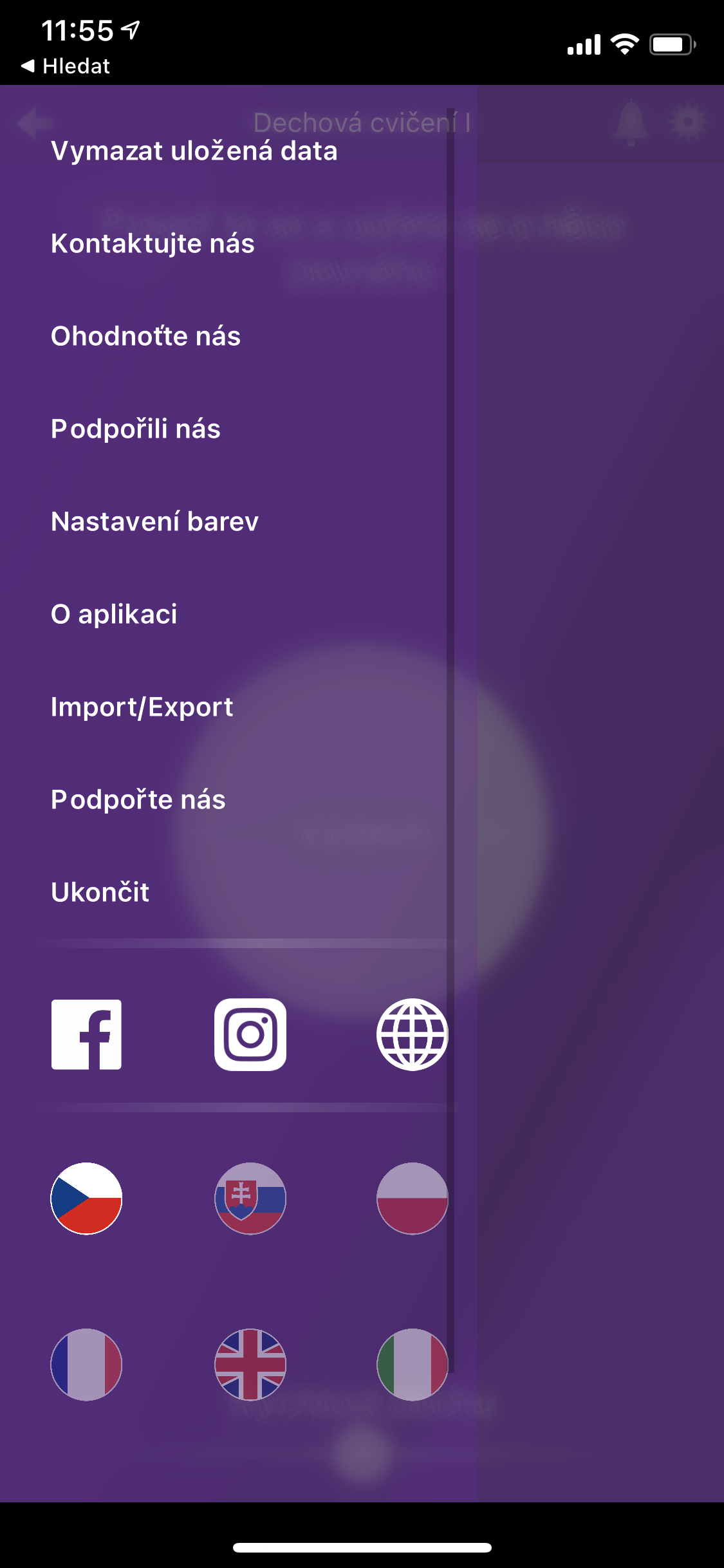Choose the Italian flag language
This screenshot has height=1568, width=724.
[x=412, y=1364]
